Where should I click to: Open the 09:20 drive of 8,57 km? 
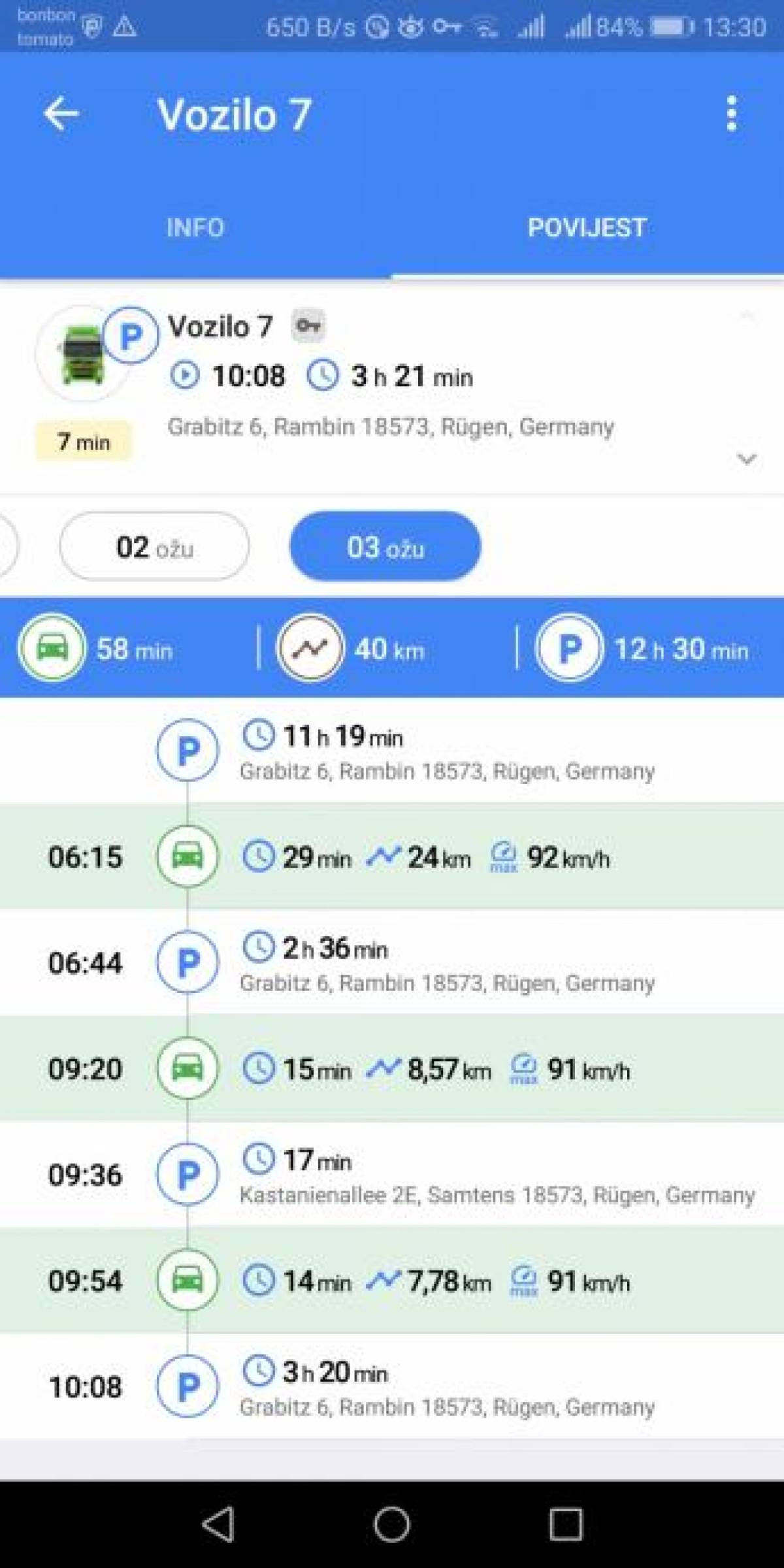coord(392,1069)
